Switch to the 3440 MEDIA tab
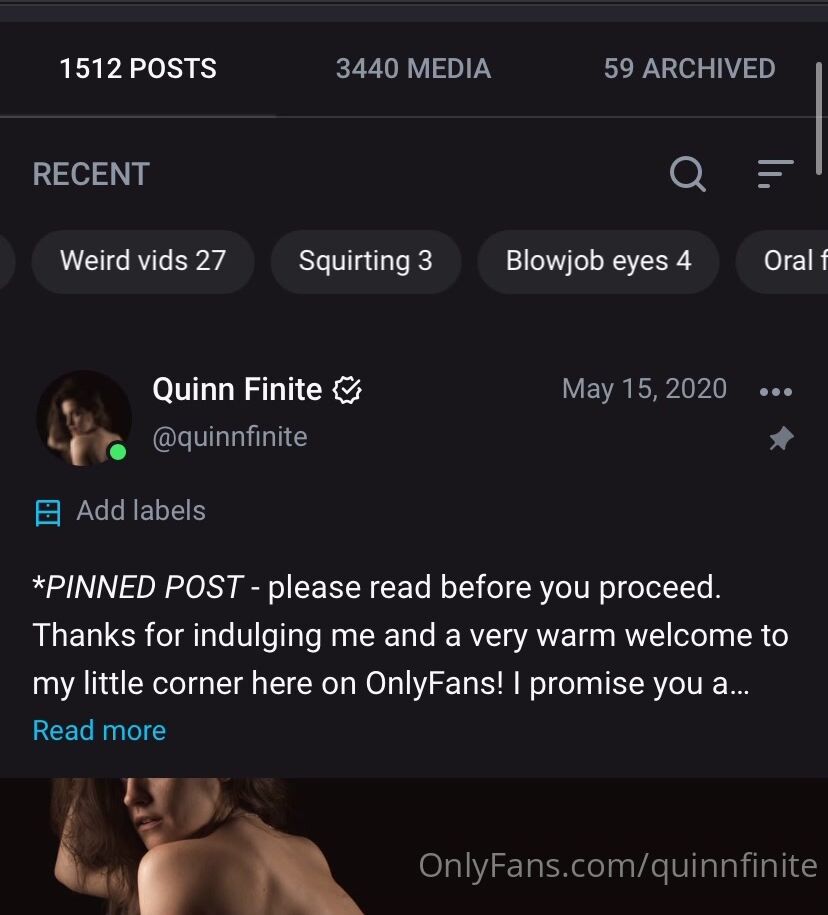 [x=413, y=69]
